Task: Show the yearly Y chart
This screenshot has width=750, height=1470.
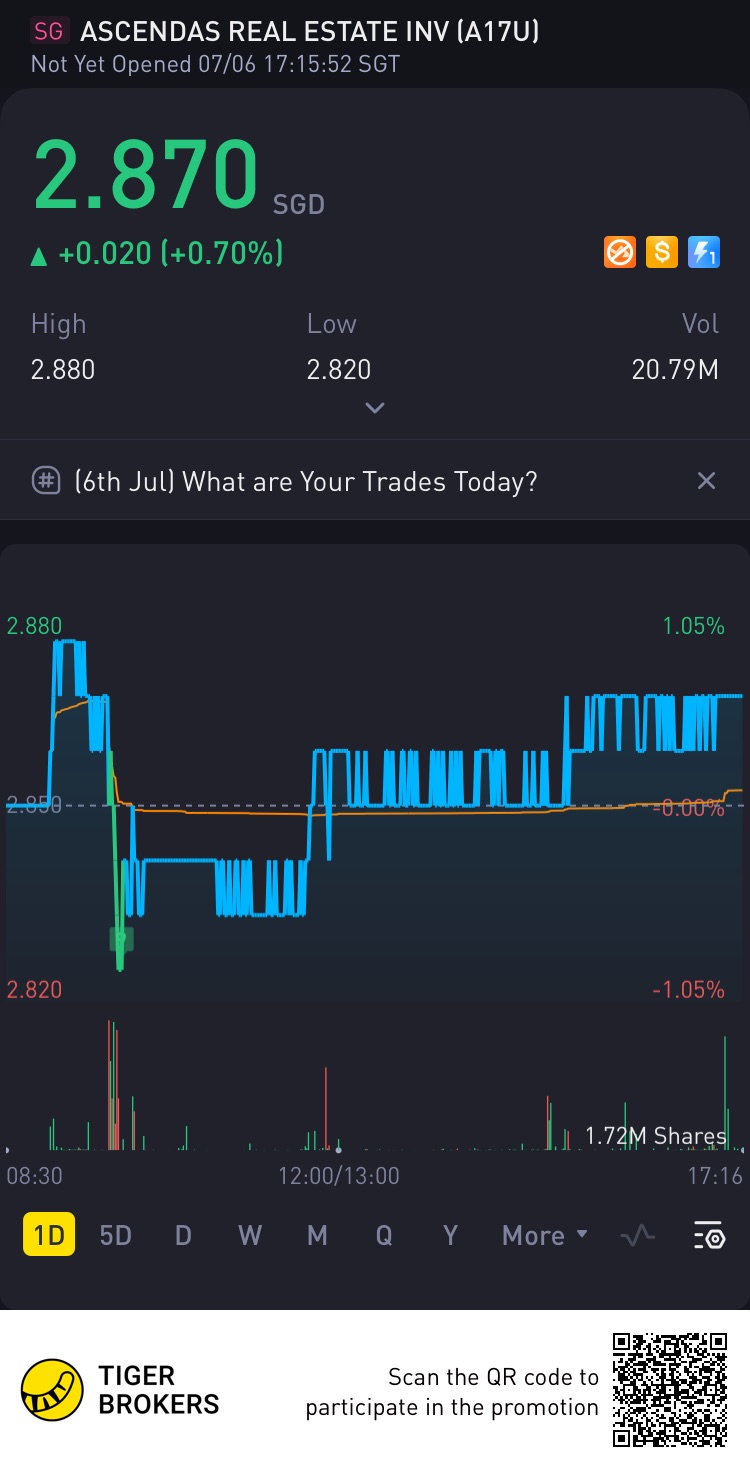Action: pyautogui.click(x=450, y=1235)
